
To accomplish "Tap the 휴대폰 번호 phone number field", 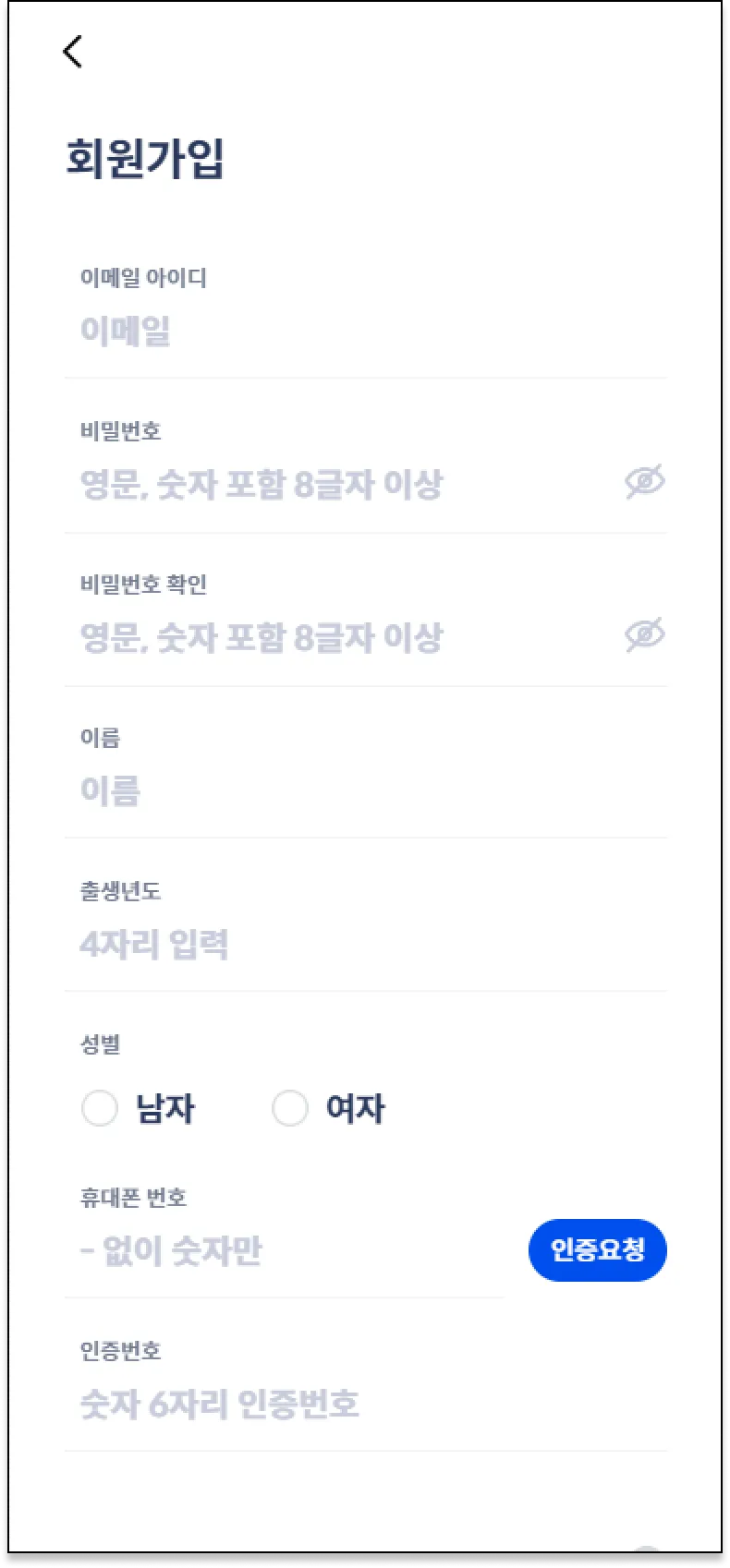I will click(x=285, y=1251).
